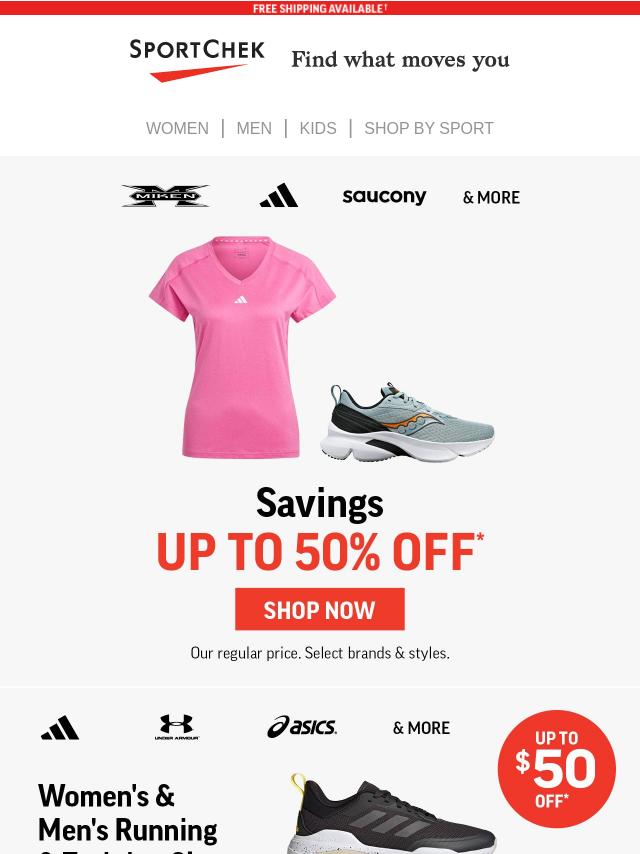This screenshot has width=640, height=854.
Task: Select the KIDS category link
Action: point(318,128)
